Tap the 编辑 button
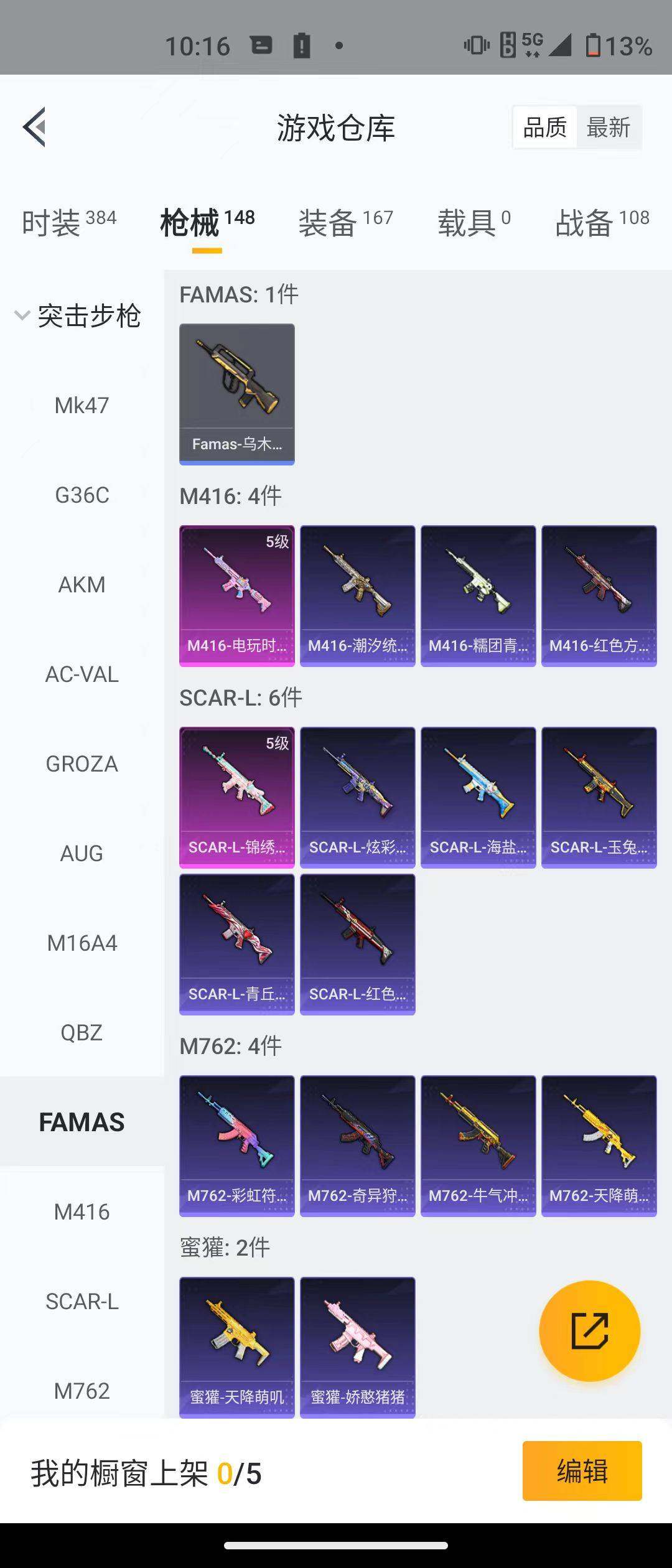Image resolution: width=672 pixels, height=1568 pixels. tap(582, 1471)
